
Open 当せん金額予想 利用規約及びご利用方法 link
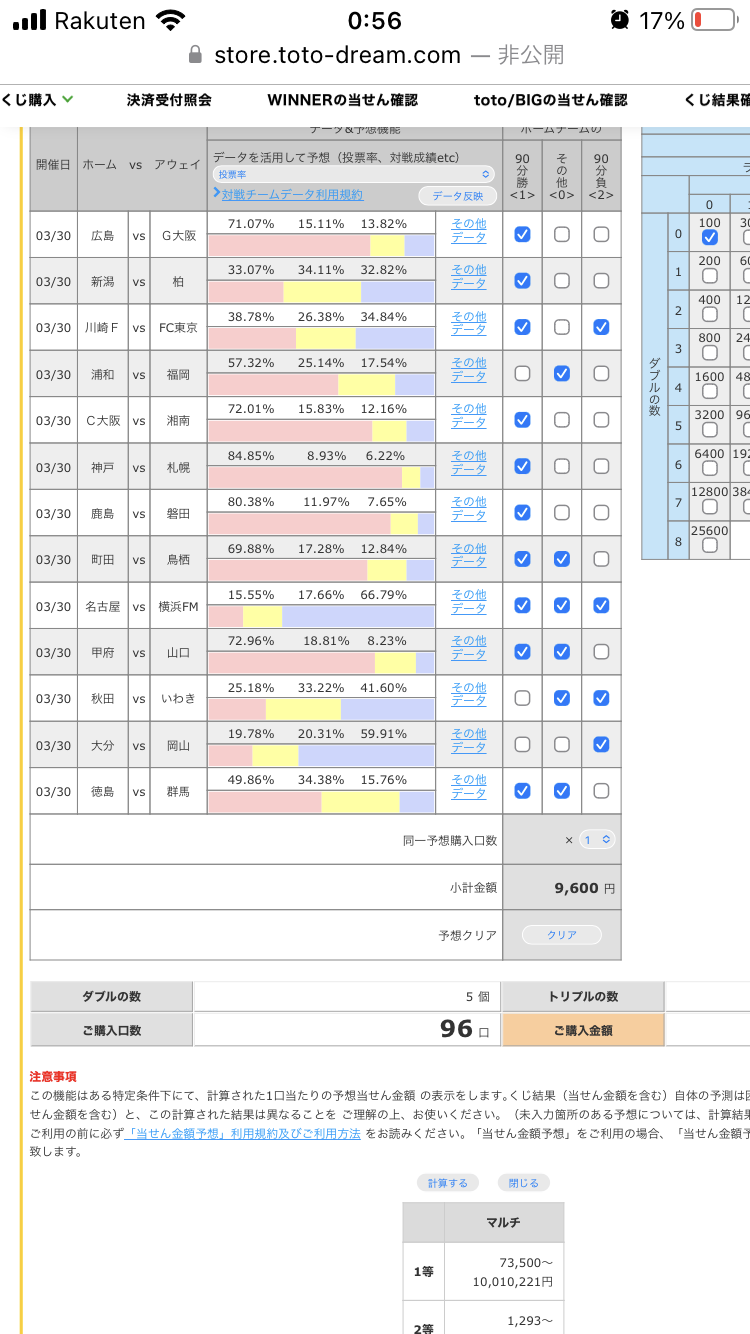(243, 1134)
